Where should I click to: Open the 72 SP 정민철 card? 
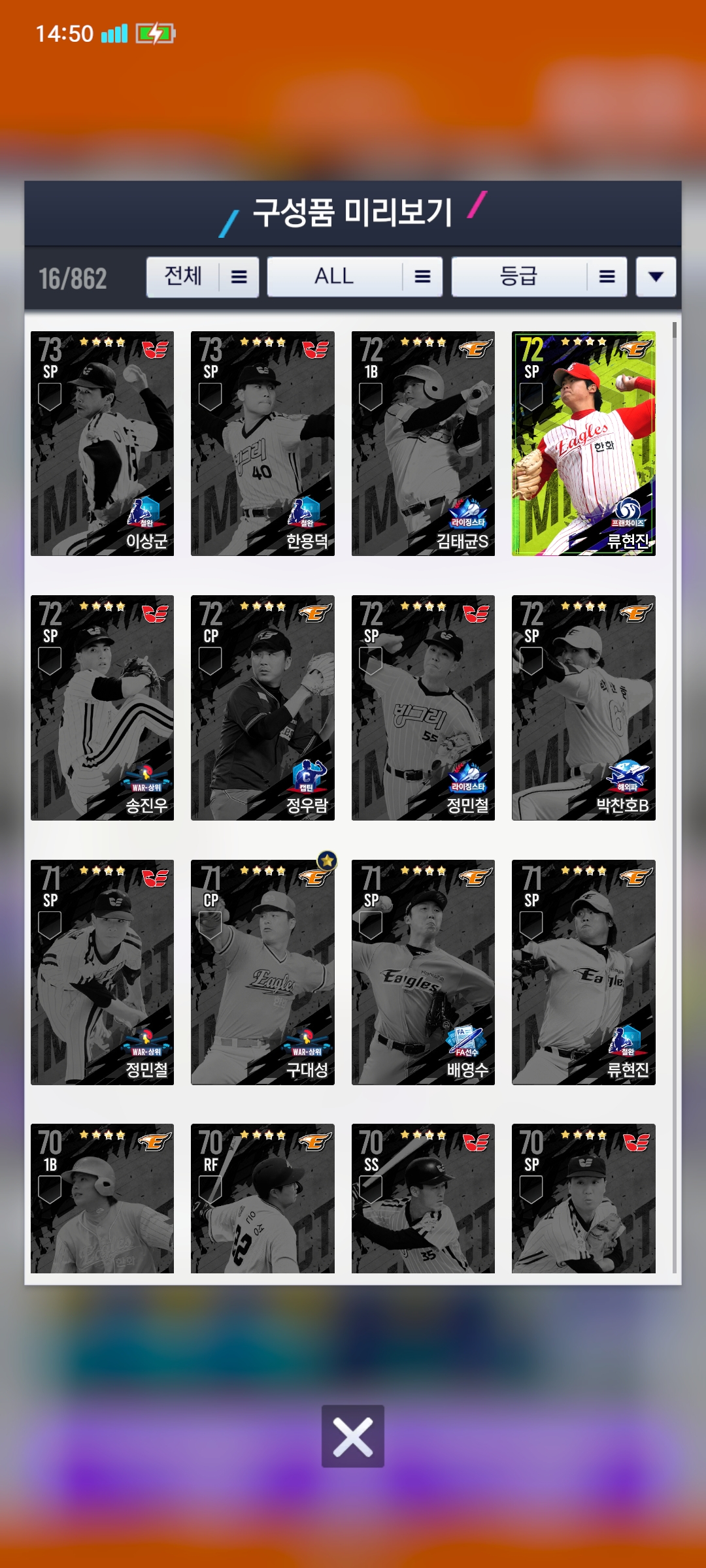tap(423, 708)
